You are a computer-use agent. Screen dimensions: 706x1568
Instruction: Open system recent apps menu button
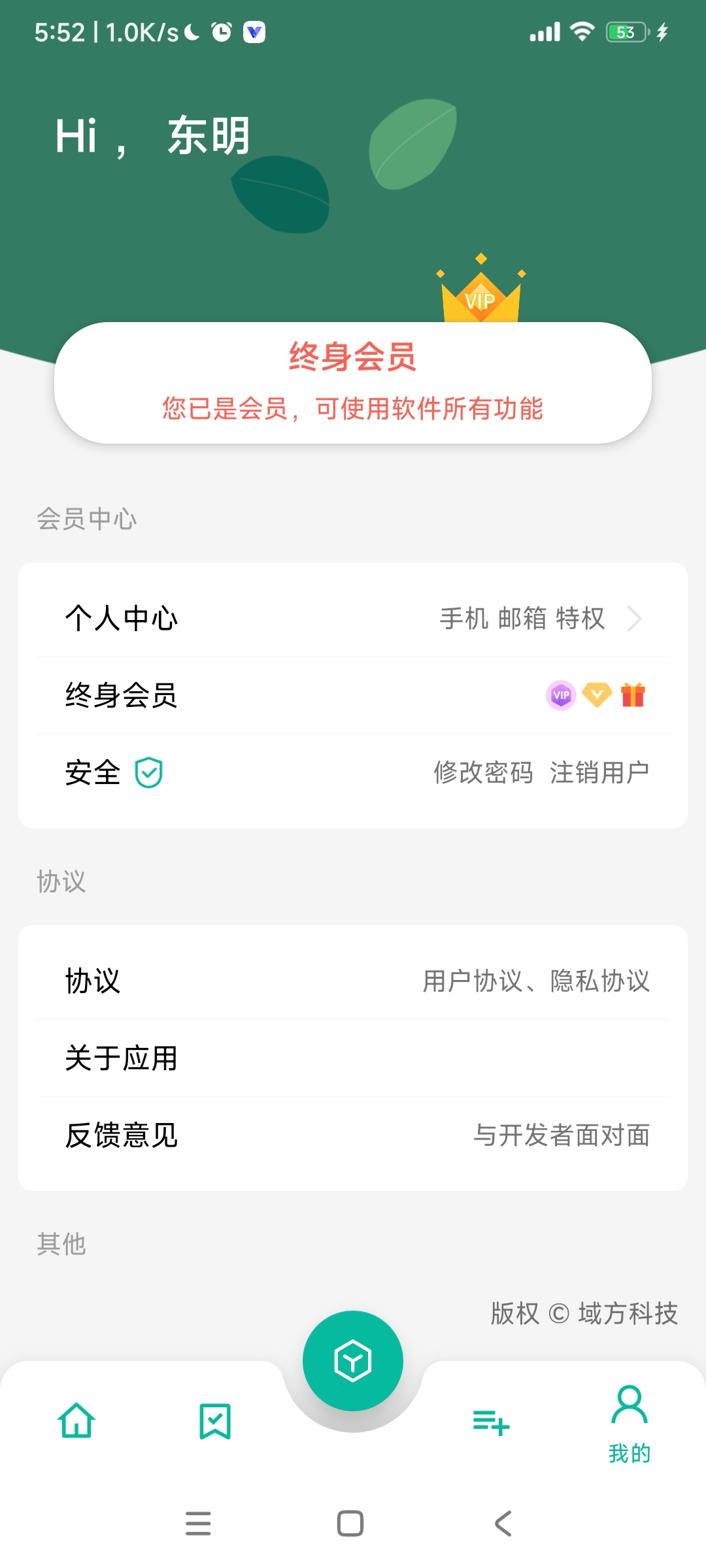(x=198, y=1524)
